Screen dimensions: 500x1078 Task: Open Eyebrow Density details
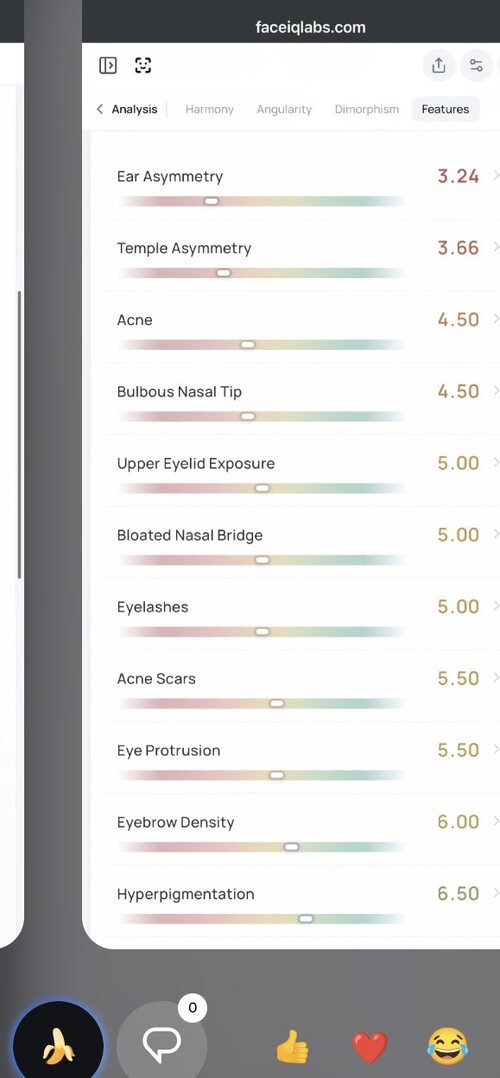(x=303, y=831)
